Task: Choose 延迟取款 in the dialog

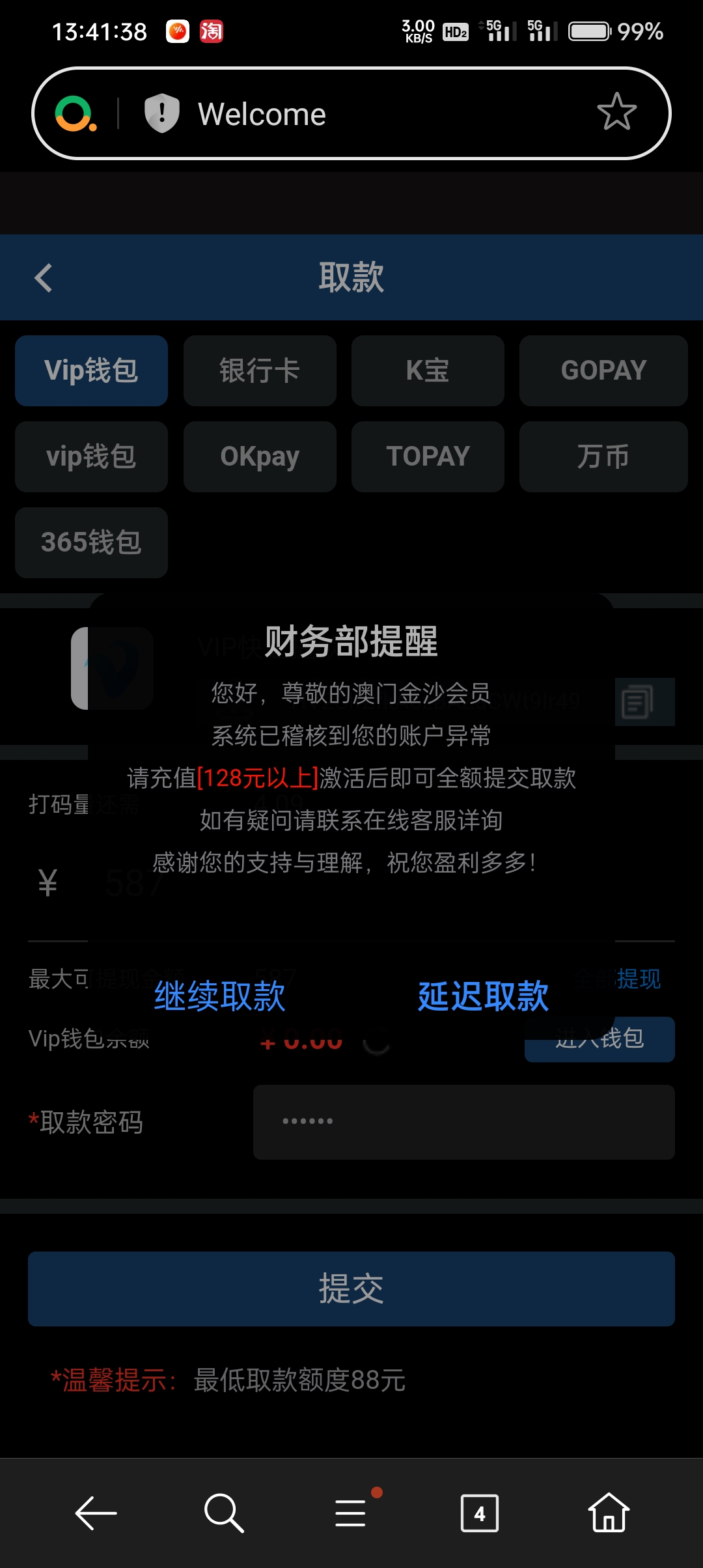Action: 483,996
